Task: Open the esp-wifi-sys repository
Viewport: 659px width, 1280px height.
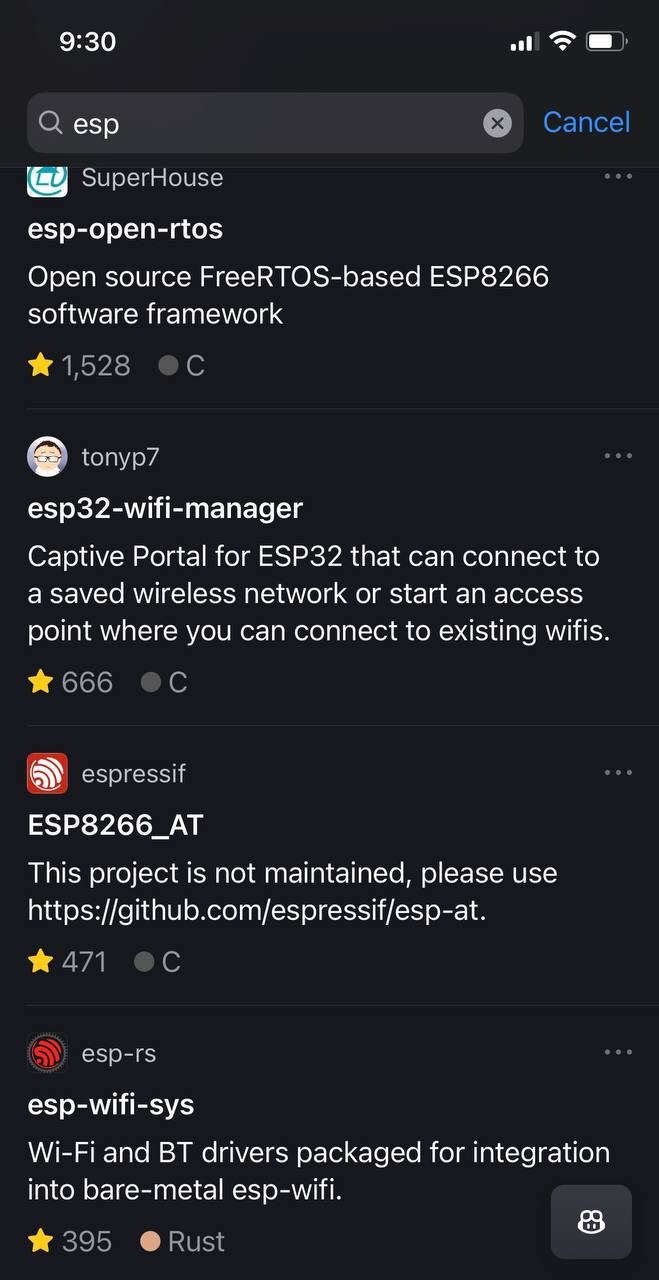Action: pyautogui.click(x=111, y=1105)
